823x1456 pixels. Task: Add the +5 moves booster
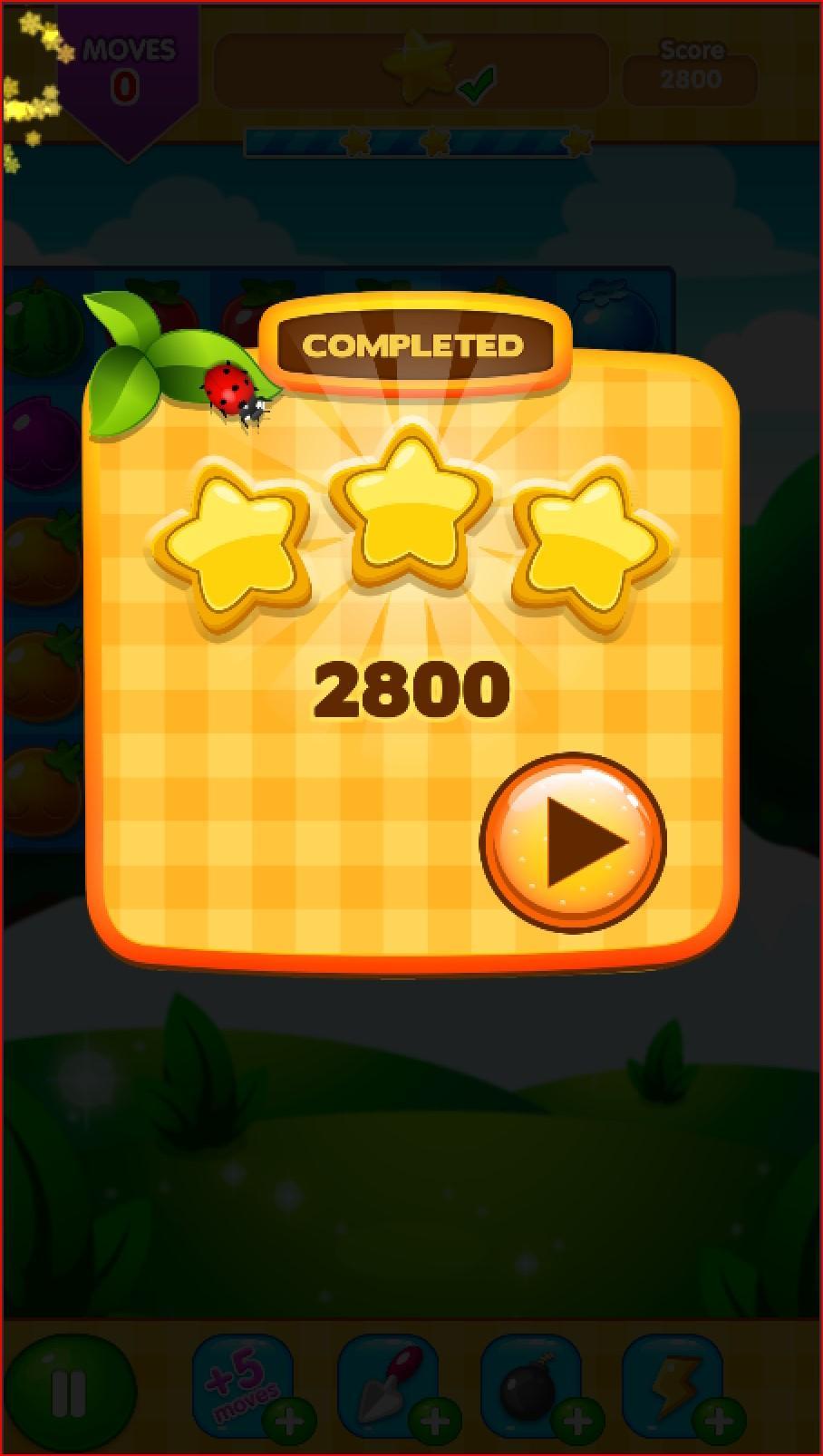click(243, 1384)
